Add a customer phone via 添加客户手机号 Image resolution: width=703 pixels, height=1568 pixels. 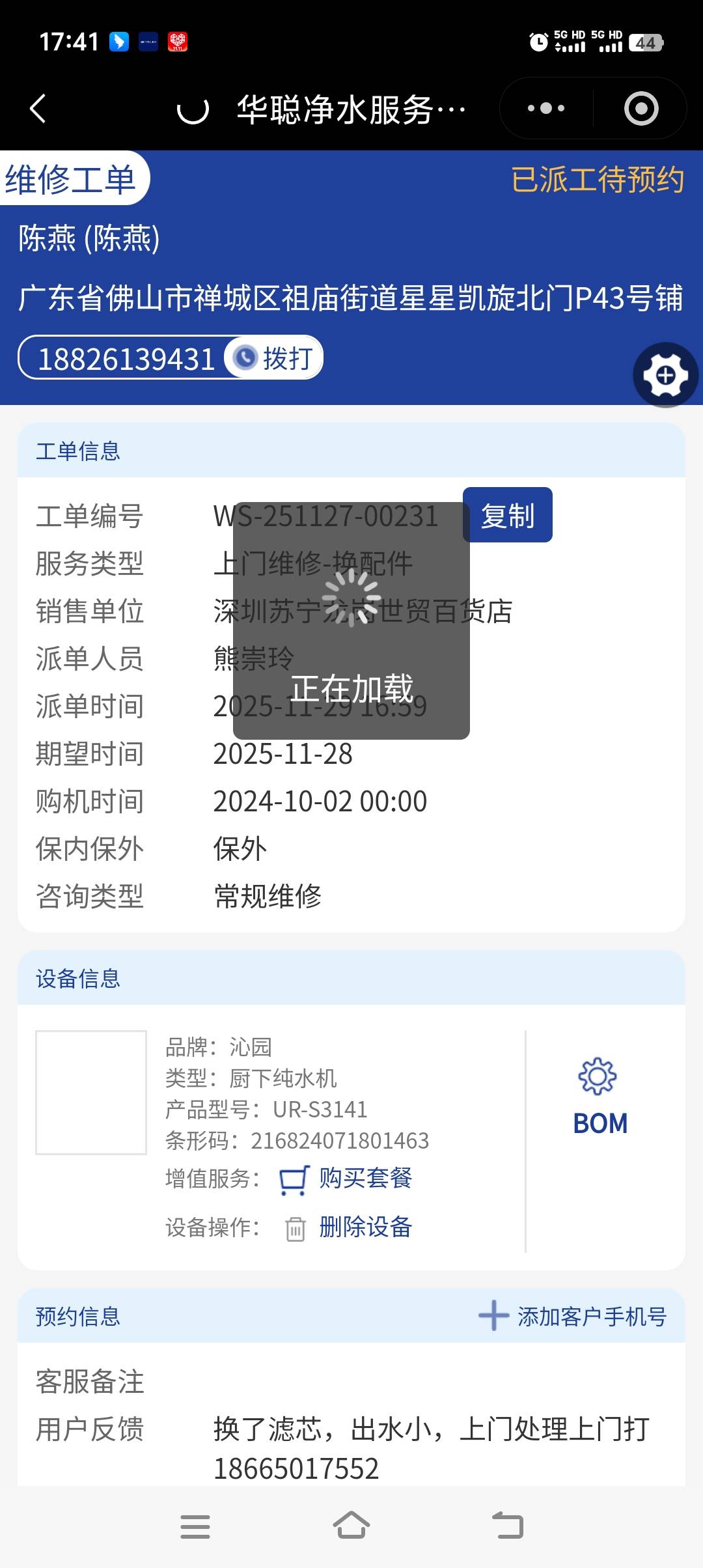[x=573, y=1316]
